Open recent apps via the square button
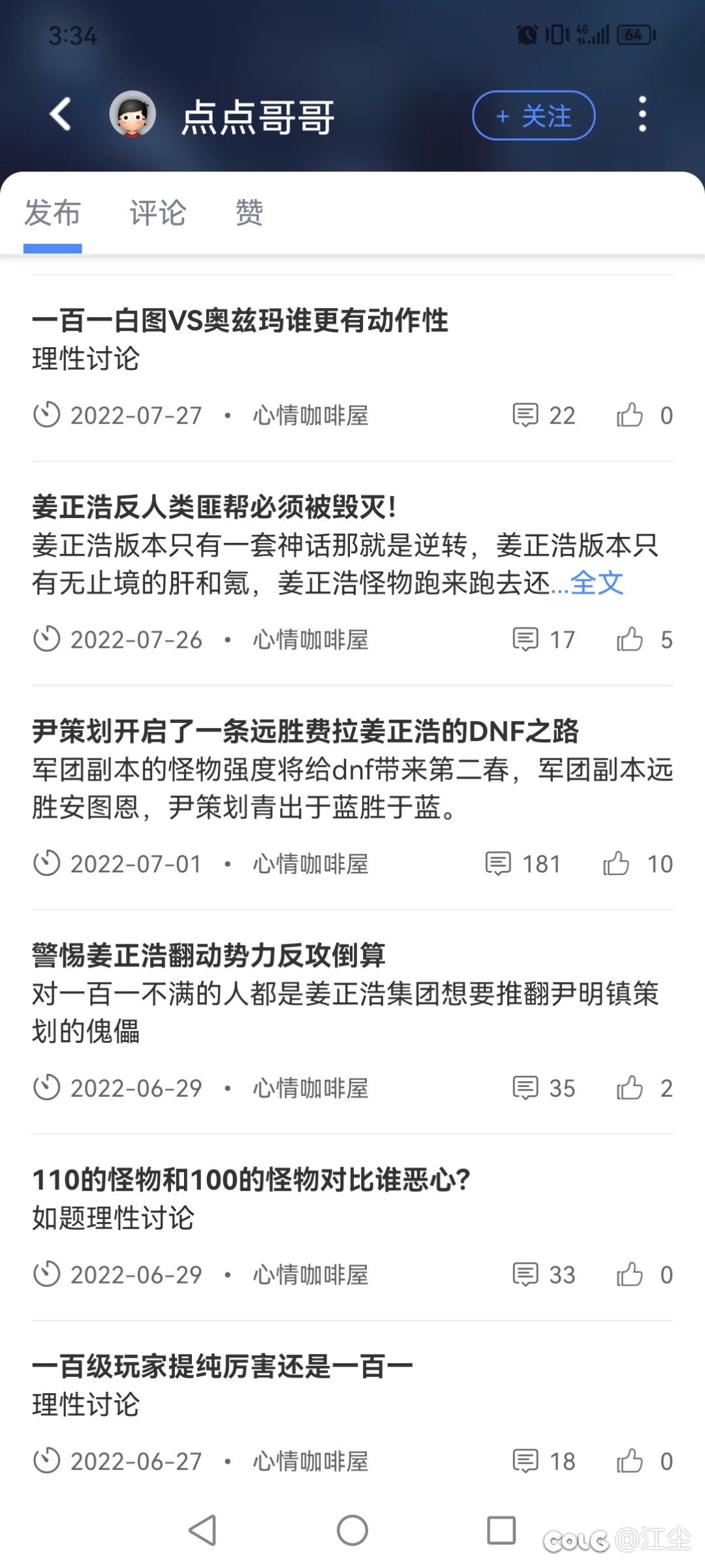 (x=501, y=1530)
